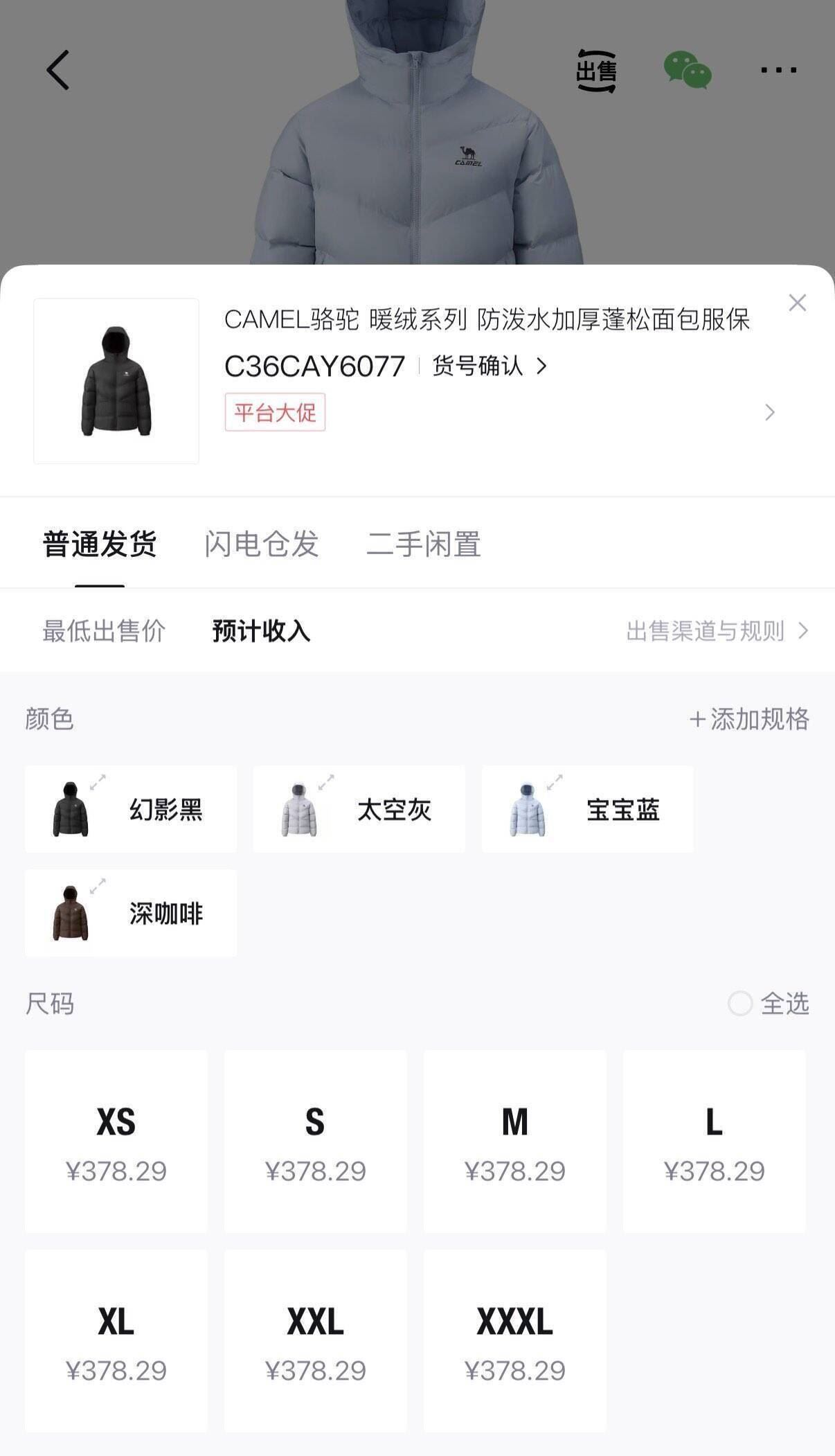Open the product thumbnail image
Viewport: 835px width, 1456px height.
coord(116,381)
